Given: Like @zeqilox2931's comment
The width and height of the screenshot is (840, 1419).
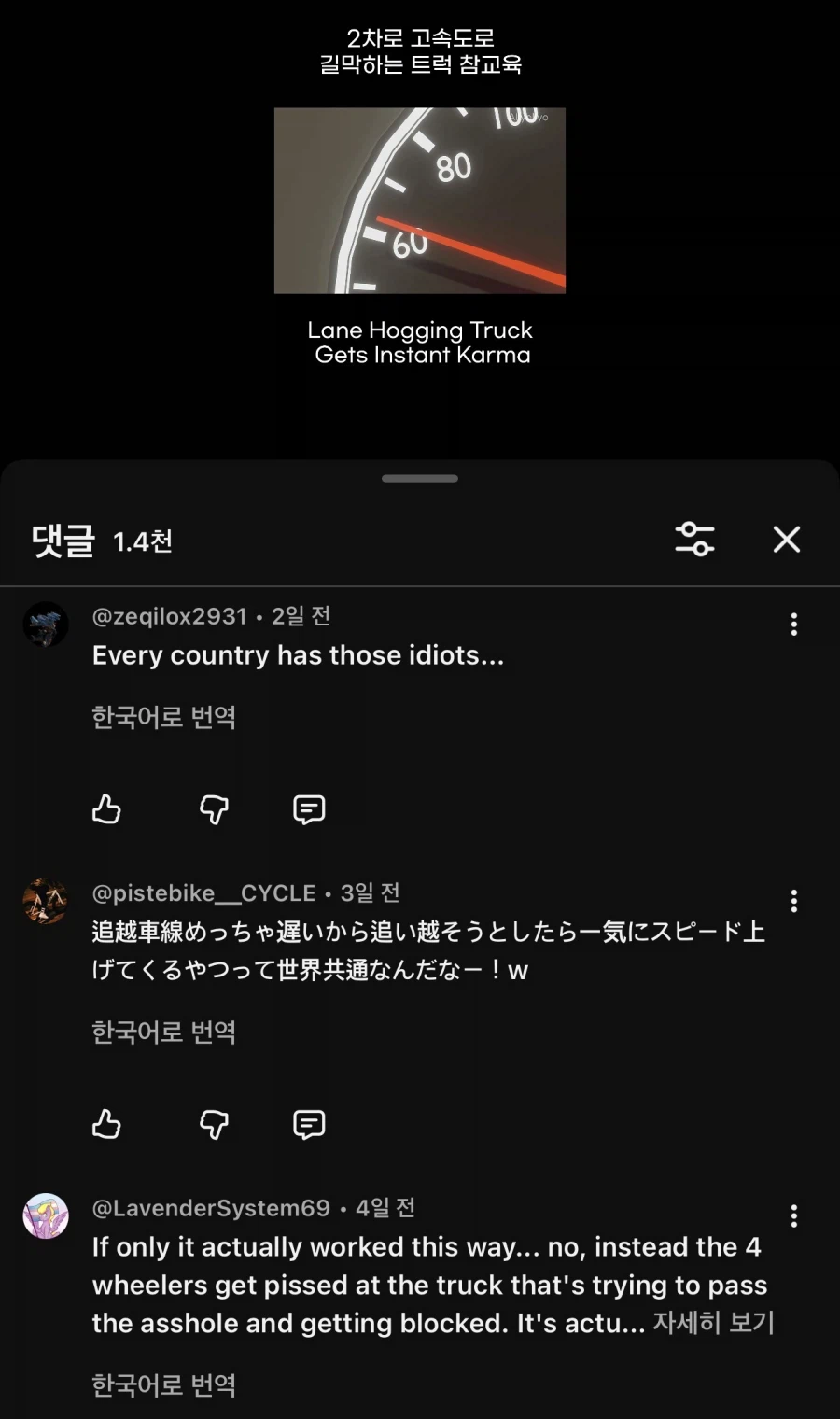Looking at the screenshot, I should 106,809.
